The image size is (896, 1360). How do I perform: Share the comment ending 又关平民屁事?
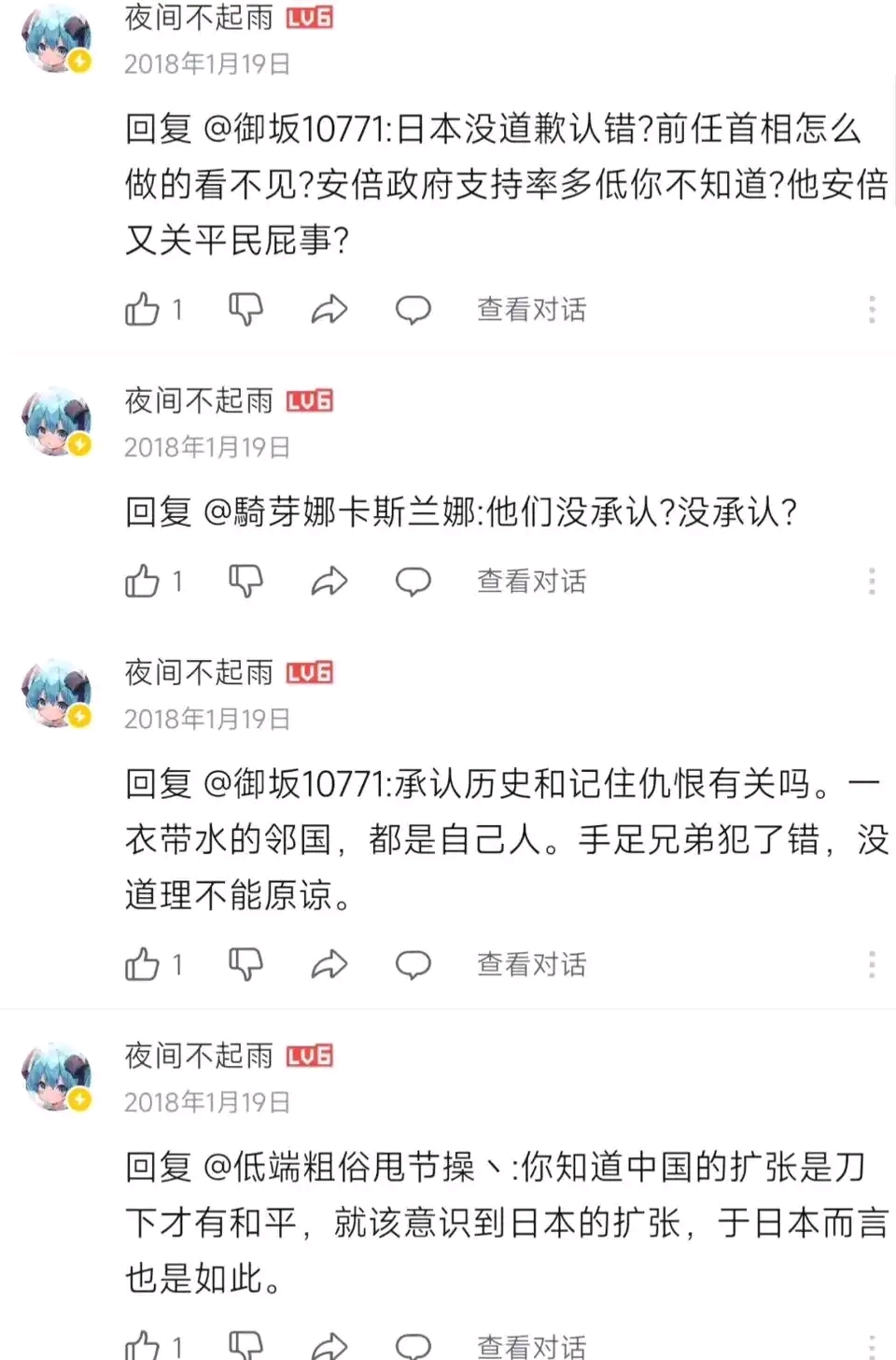[329, 309]
